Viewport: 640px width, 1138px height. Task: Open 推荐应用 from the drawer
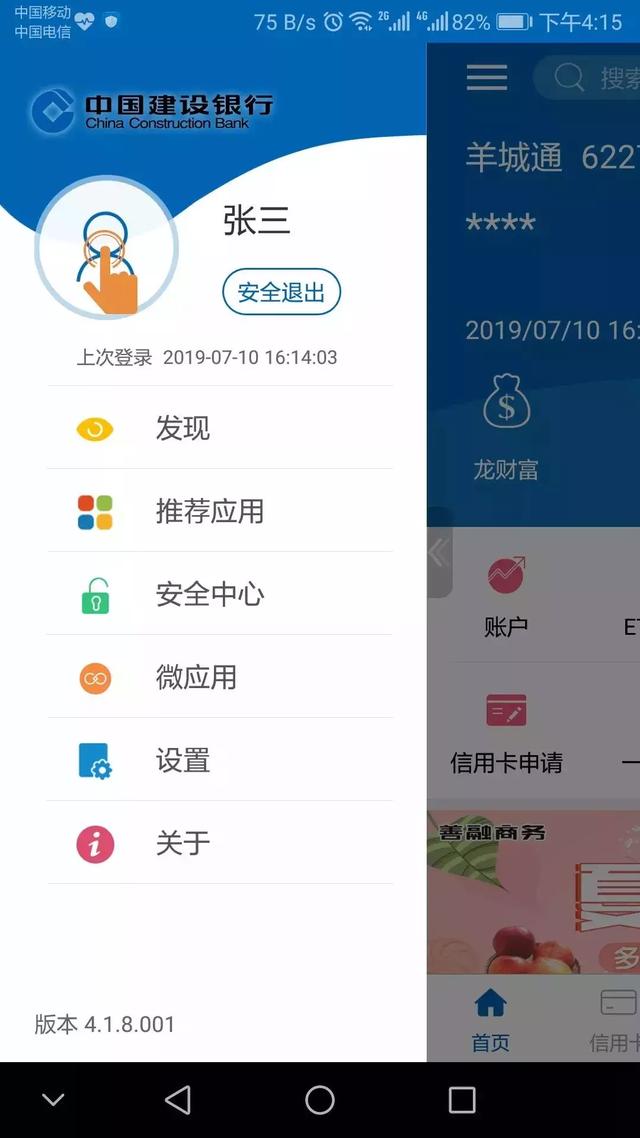click(220, 511)
